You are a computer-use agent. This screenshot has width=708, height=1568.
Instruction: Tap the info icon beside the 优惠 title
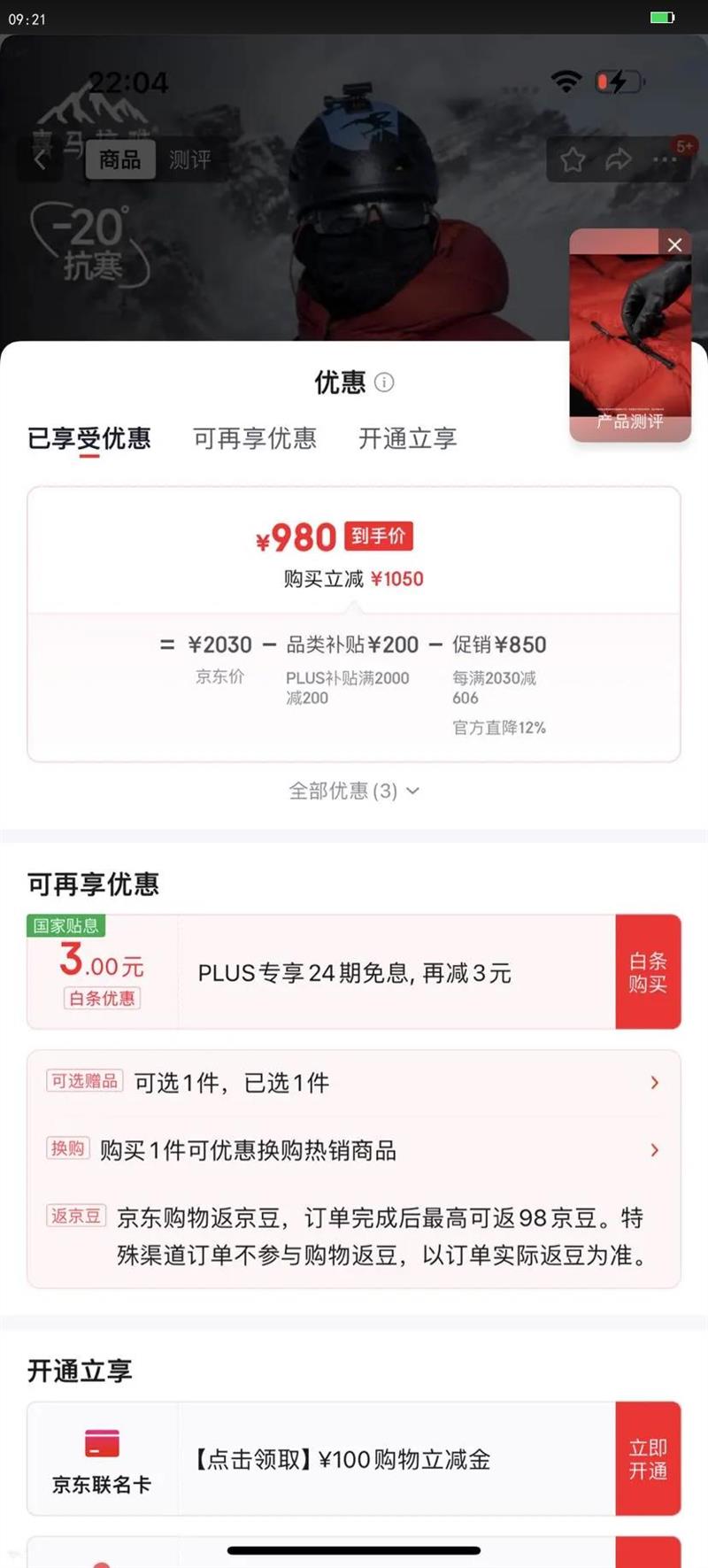coord(382,382)
